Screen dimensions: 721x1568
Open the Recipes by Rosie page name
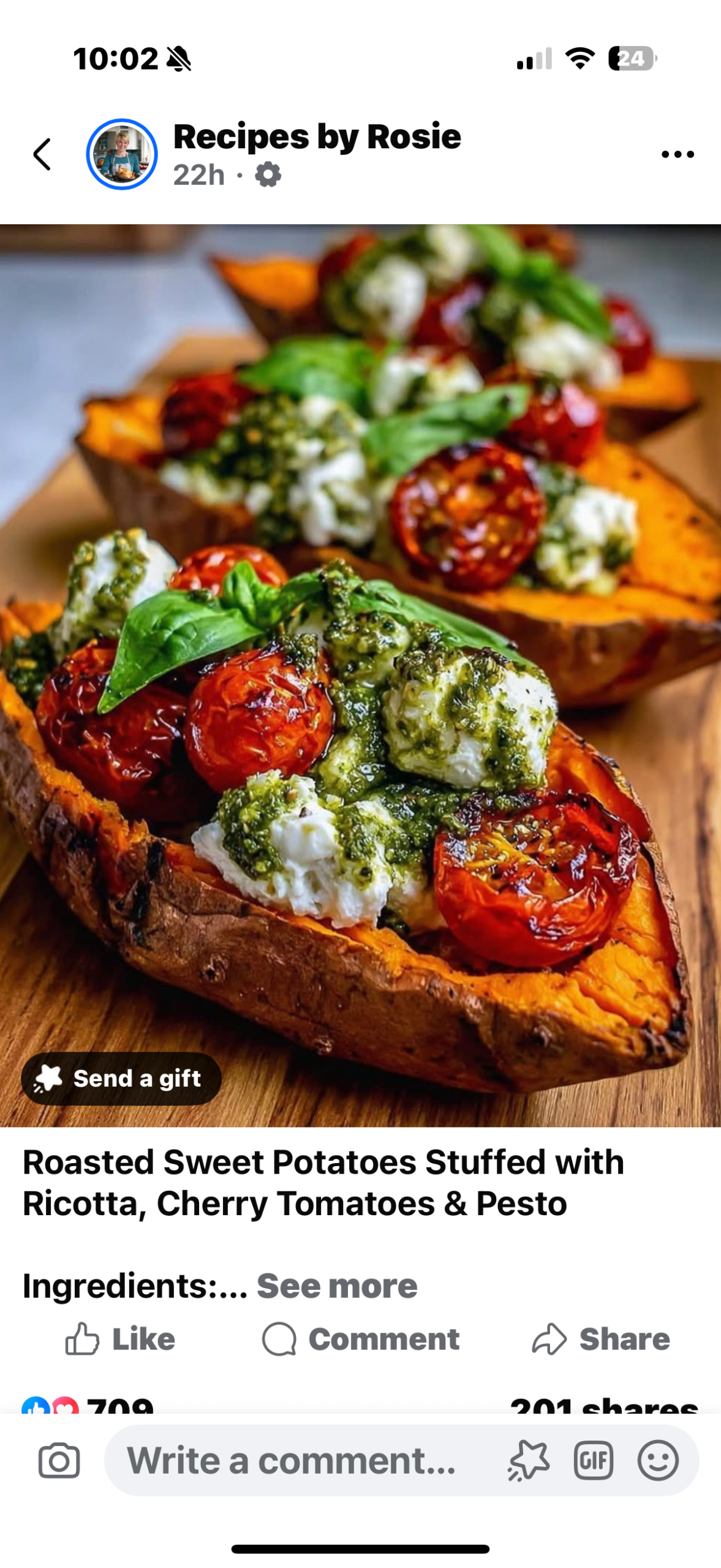[317, 137]
